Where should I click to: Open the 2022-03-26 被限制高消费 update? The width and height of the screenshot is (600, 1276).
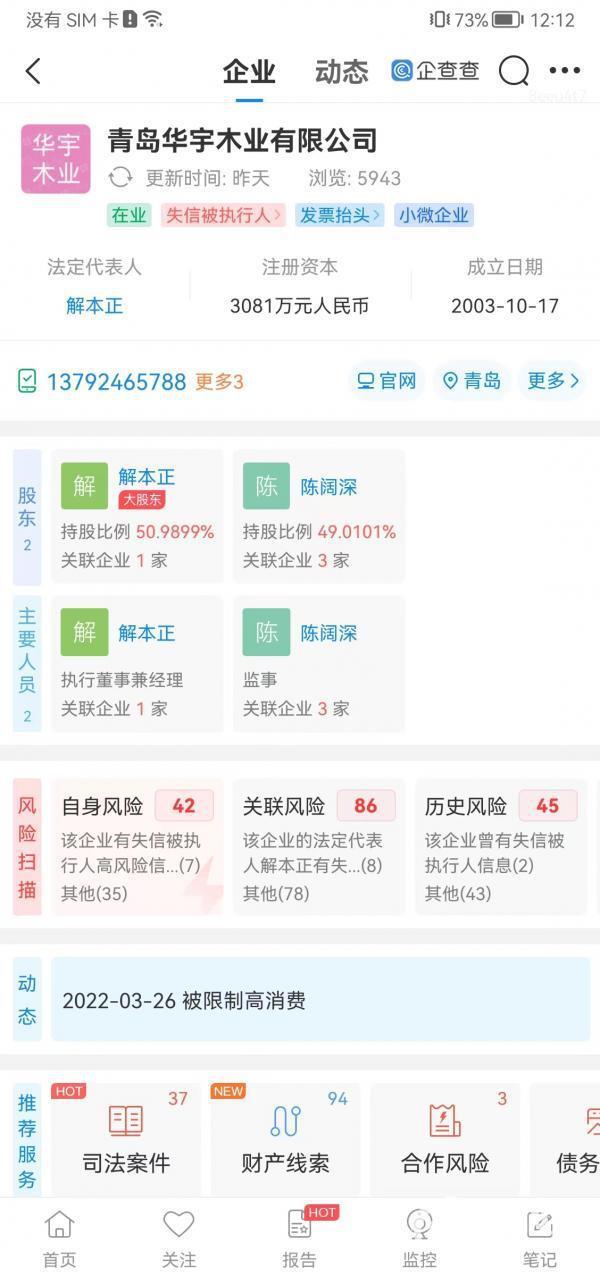tap(320, 1000)
